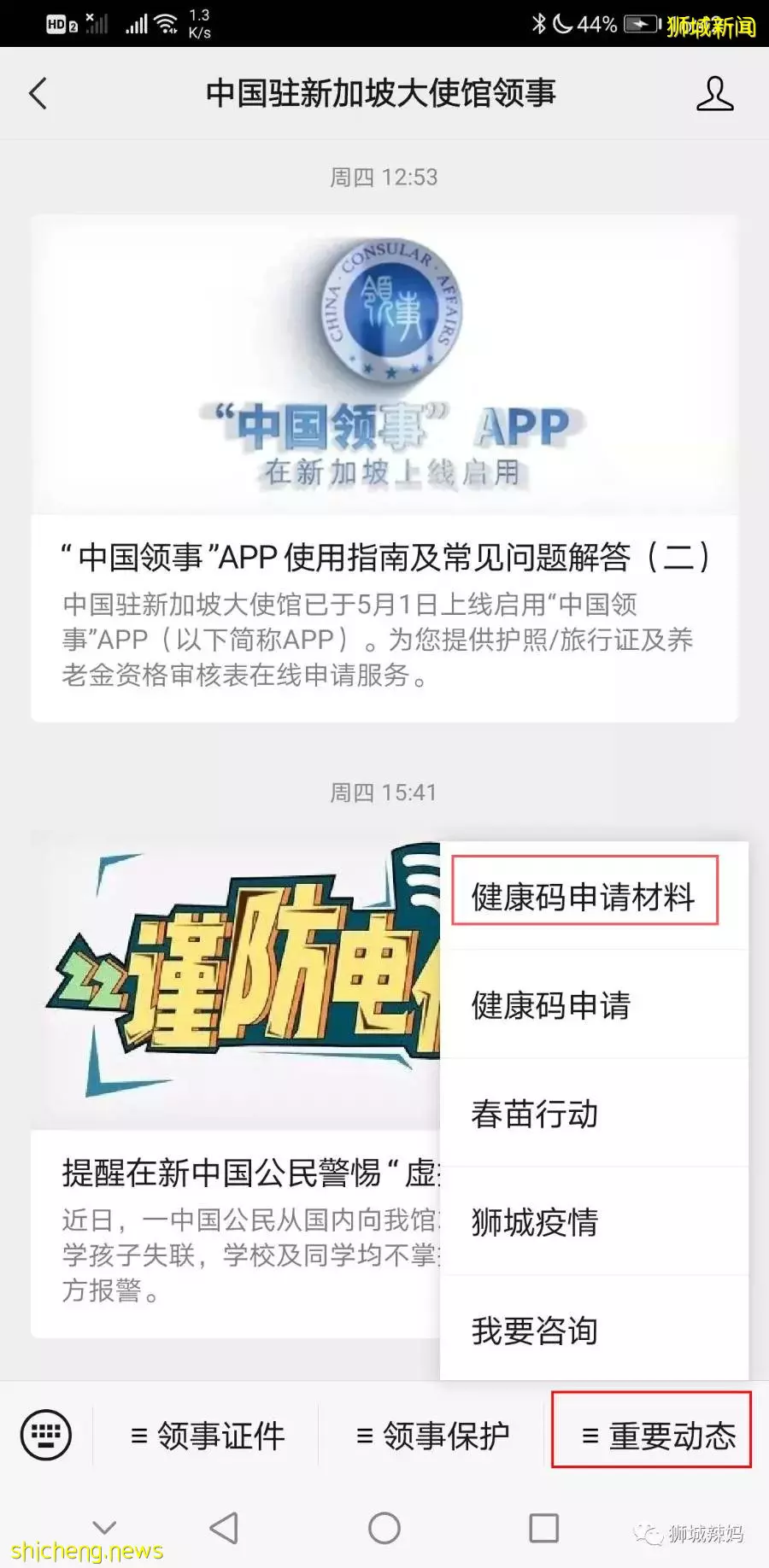Expand the 领事证件 bottom menu
769x1568 pixels.
(x=208, y=1436)
